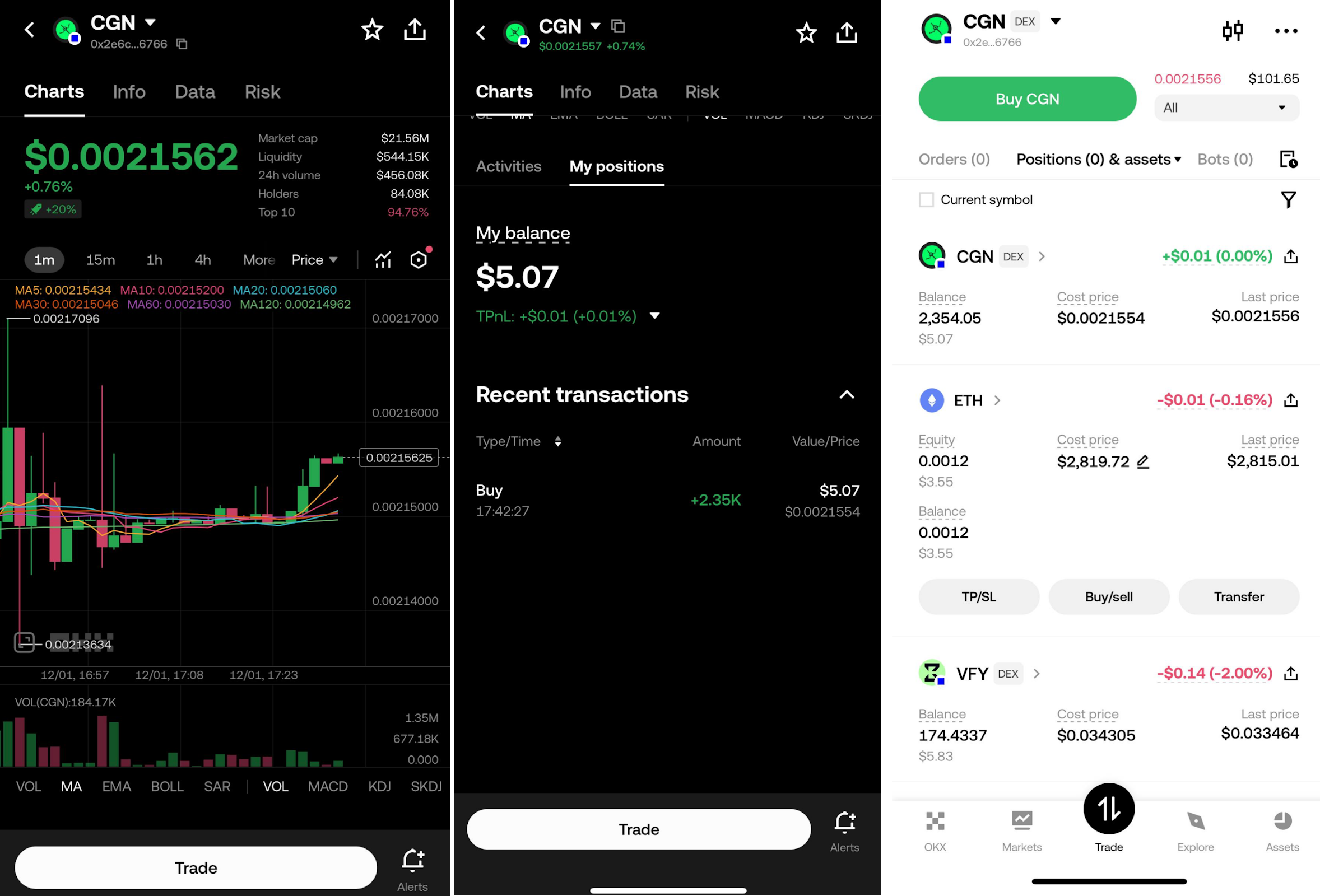Open the Price dropdown above the chart

314,260
